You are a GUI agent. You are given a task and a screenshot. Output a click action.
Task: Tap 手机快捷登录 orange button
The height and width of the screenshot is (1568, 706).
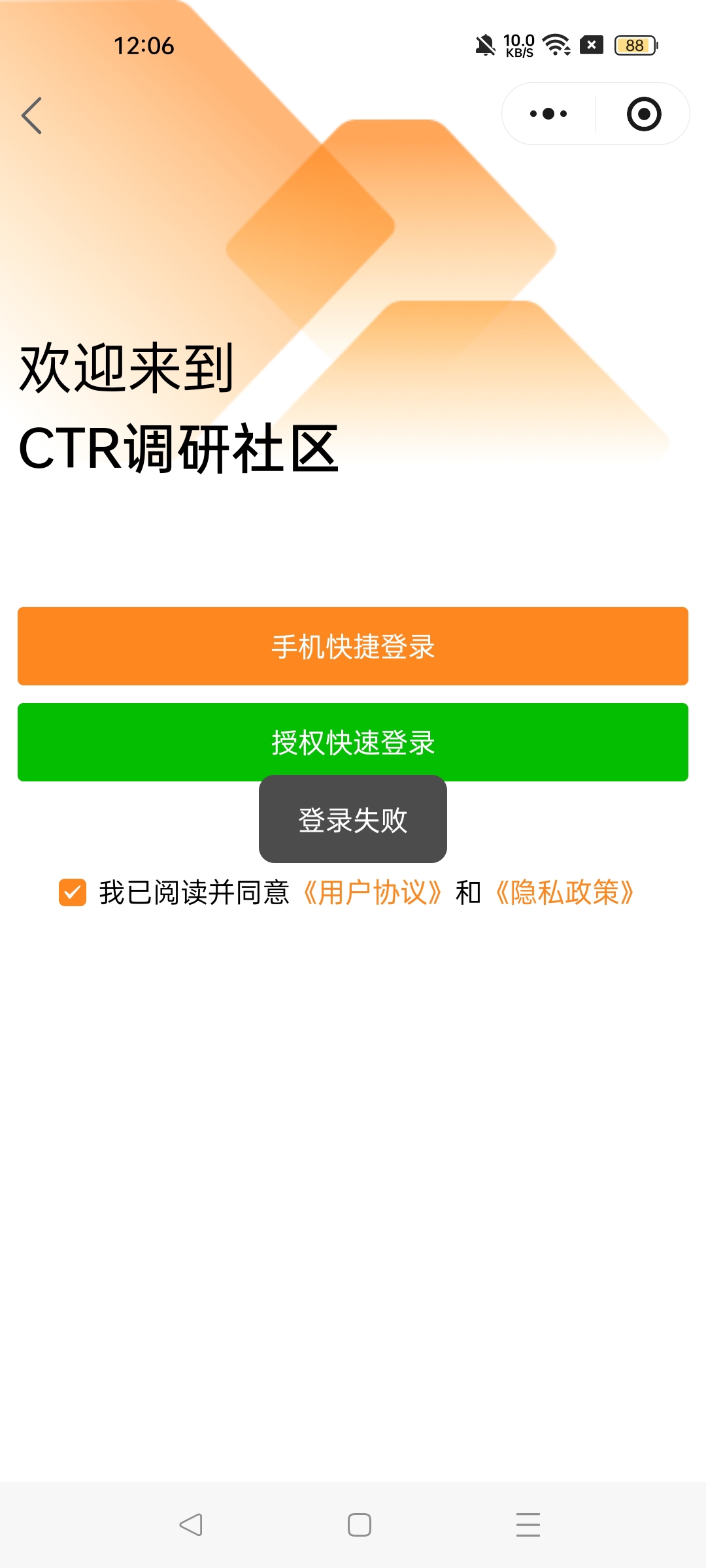[353, 646]
